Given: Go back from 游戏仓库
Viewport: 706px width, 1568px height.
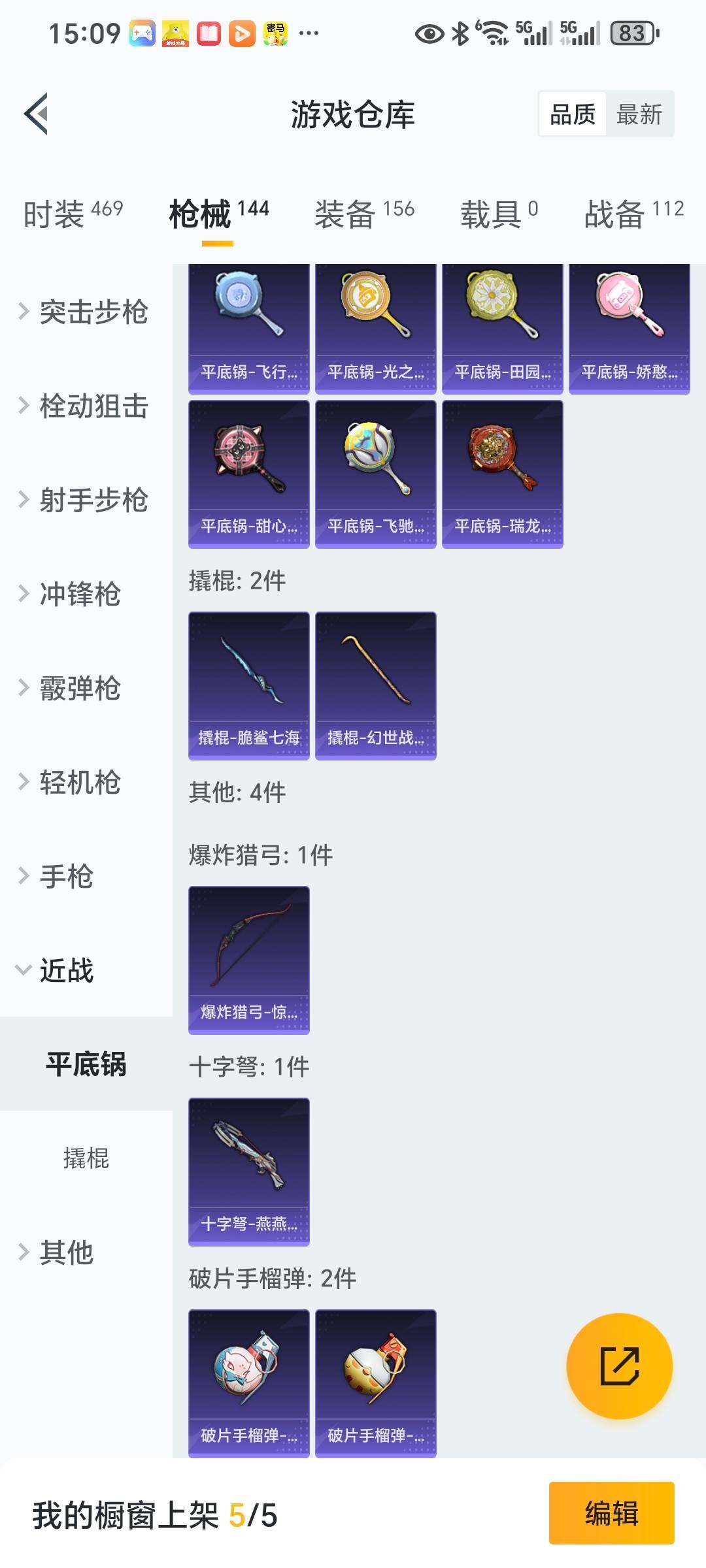Looking at the screenshot, I should (37, 114).
